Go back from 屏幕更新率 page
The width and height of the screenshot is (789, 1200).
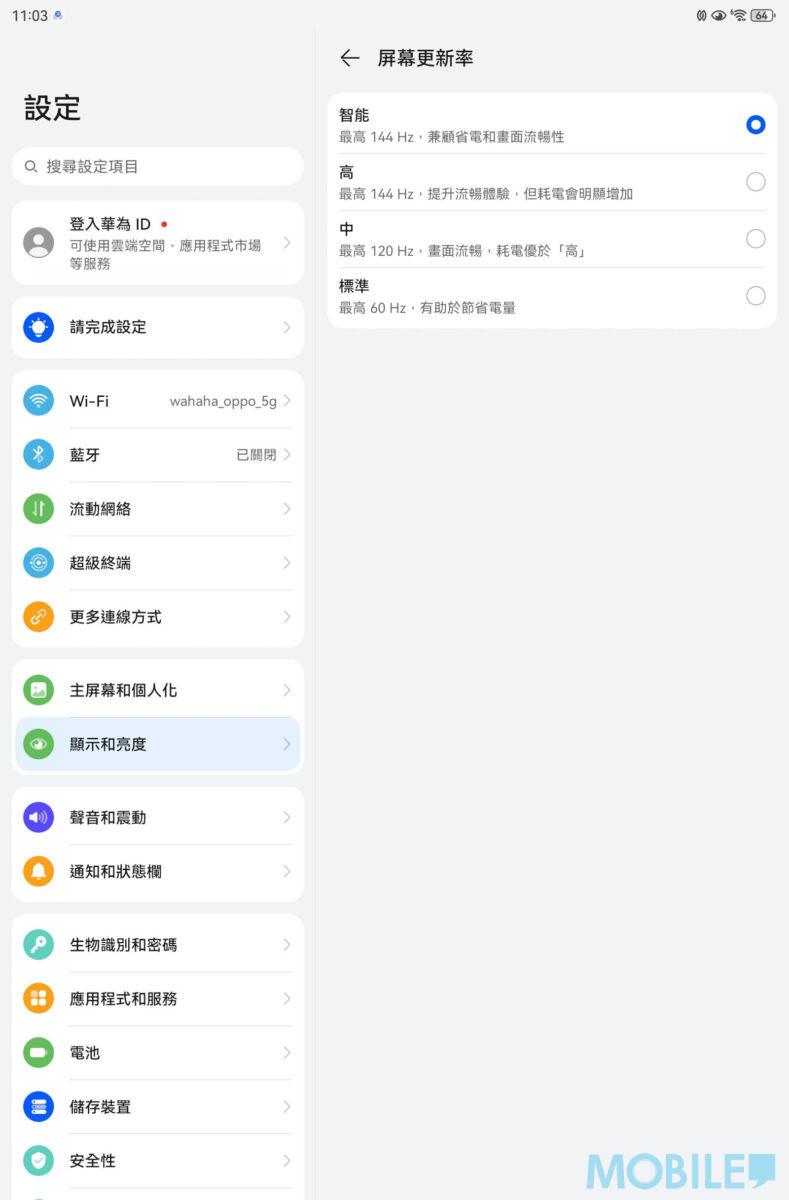(x=349, y=58)
